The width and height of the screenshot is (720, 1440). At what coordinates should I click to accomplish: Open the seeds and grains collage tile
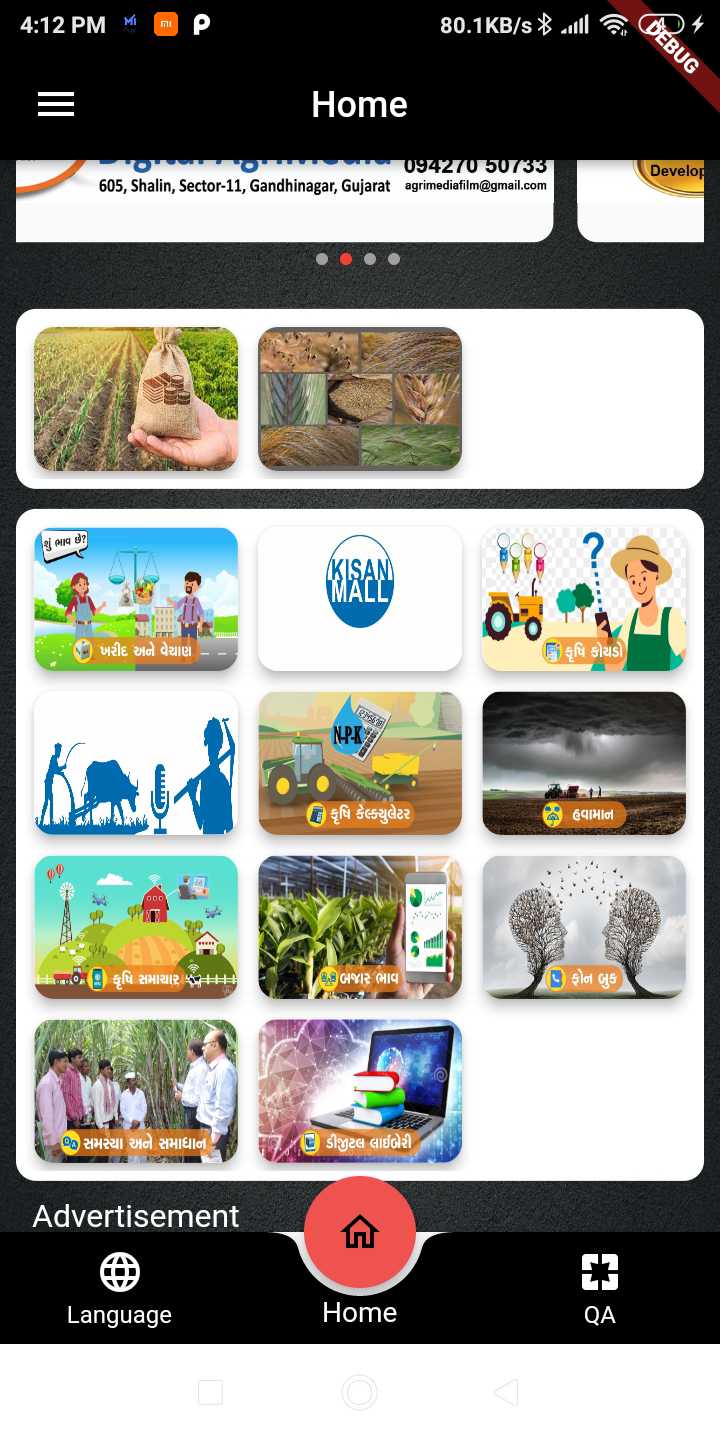point(360,399)
